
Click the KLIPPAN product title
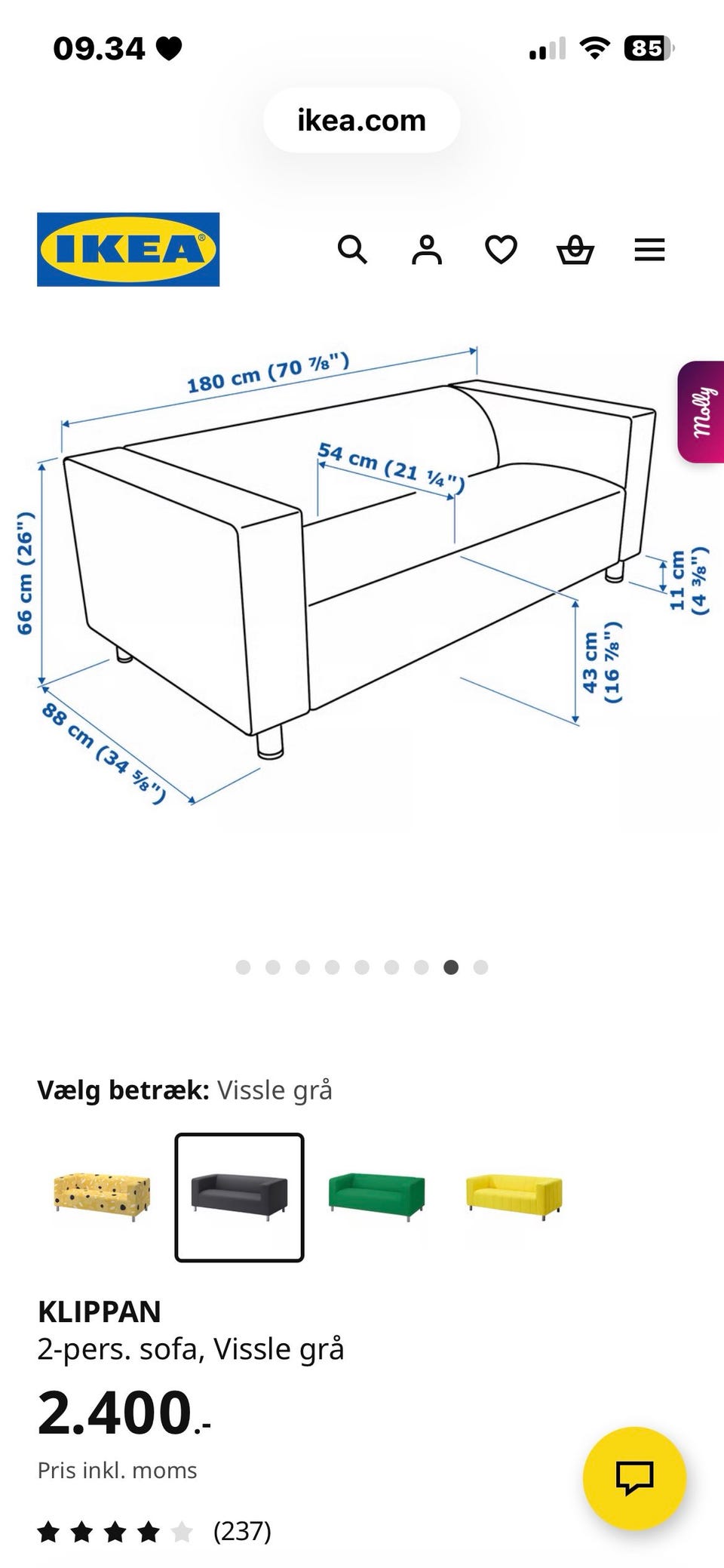[x=100, y=1311]
